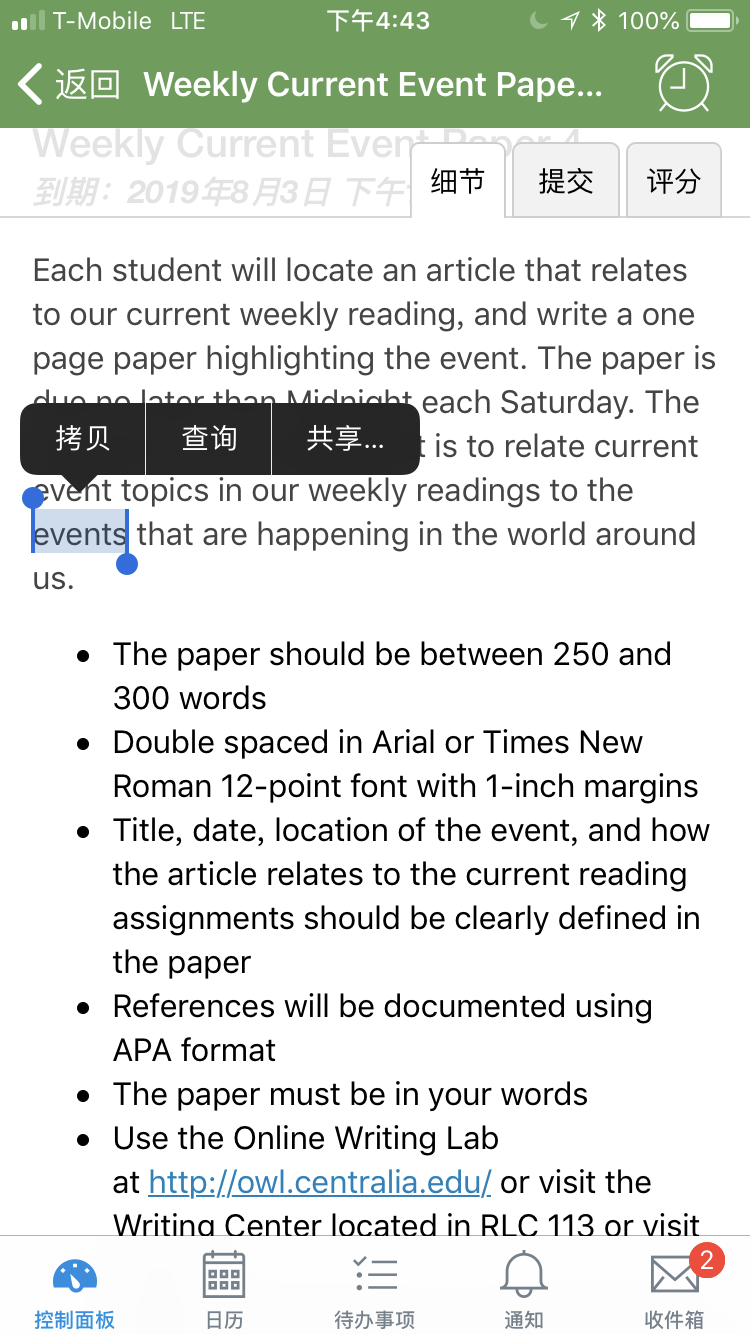Switch to the 提交 tab
750x1334 pixels.
(566, 181)
